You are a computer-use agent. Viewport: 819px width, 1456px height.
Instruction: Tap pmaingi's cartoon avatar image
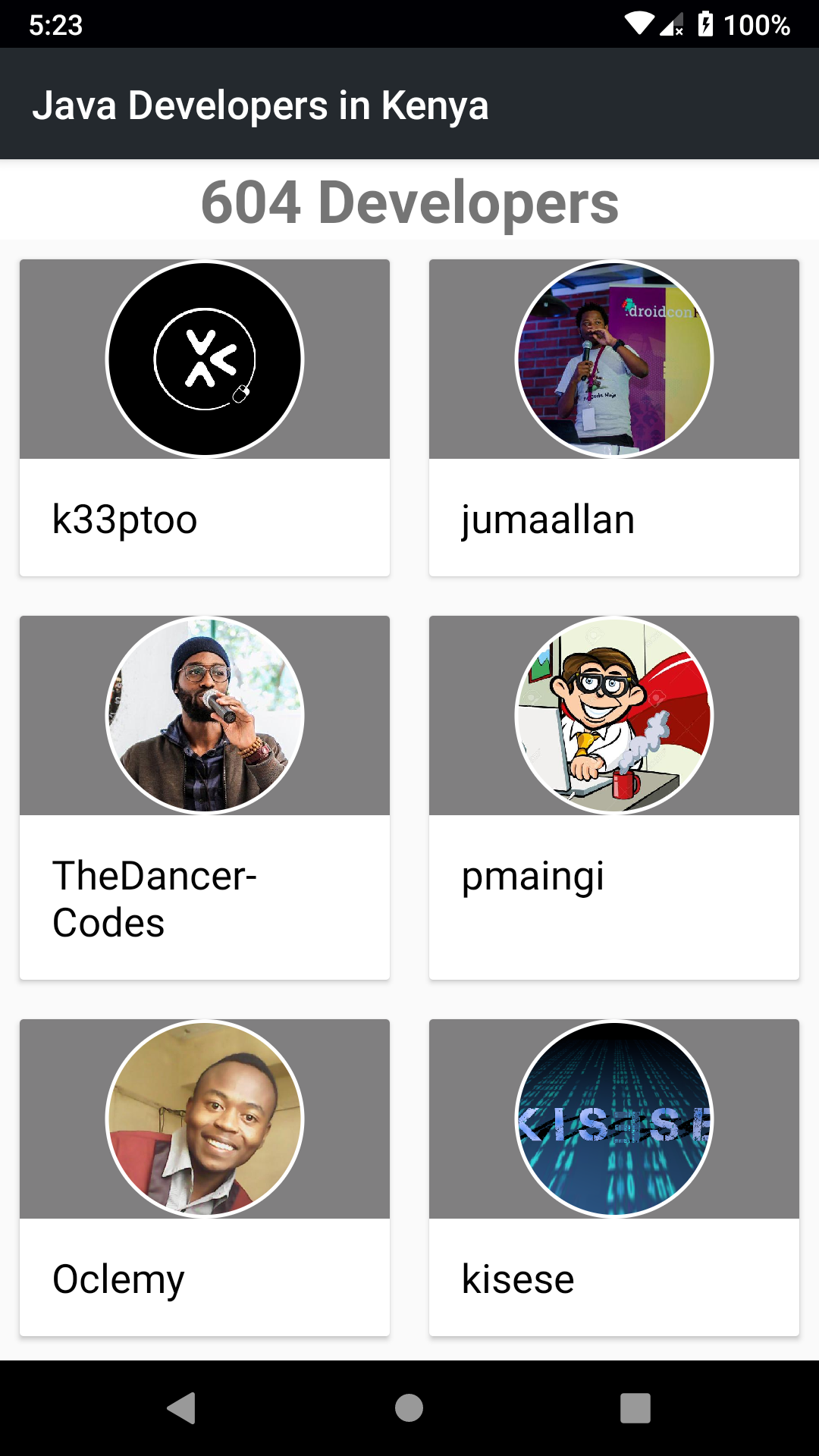(x=614, y=716)
